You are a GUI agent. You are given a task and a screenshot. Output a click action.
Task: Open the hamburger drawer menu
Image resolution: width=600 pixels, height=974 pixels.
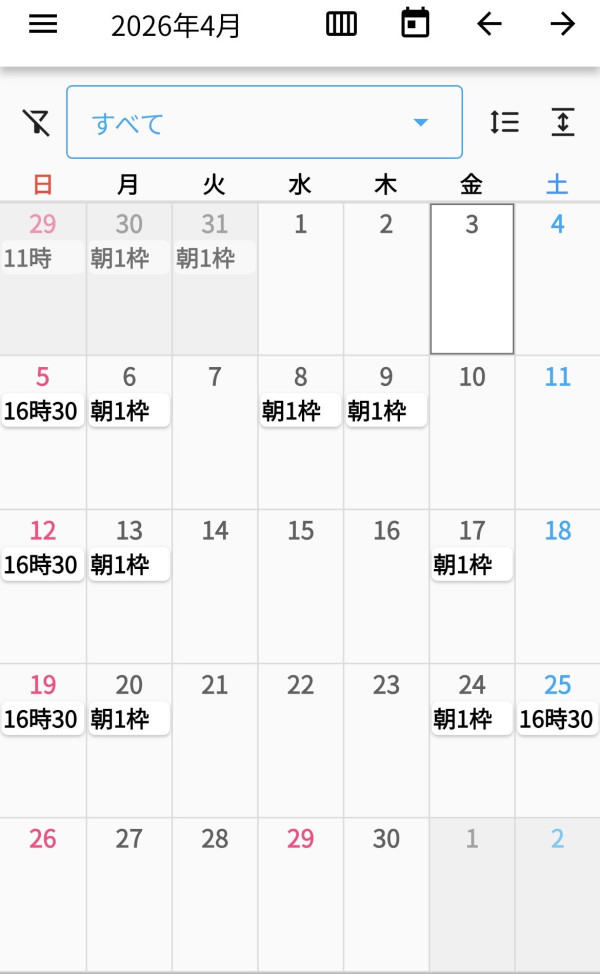[x=43, y=24]
